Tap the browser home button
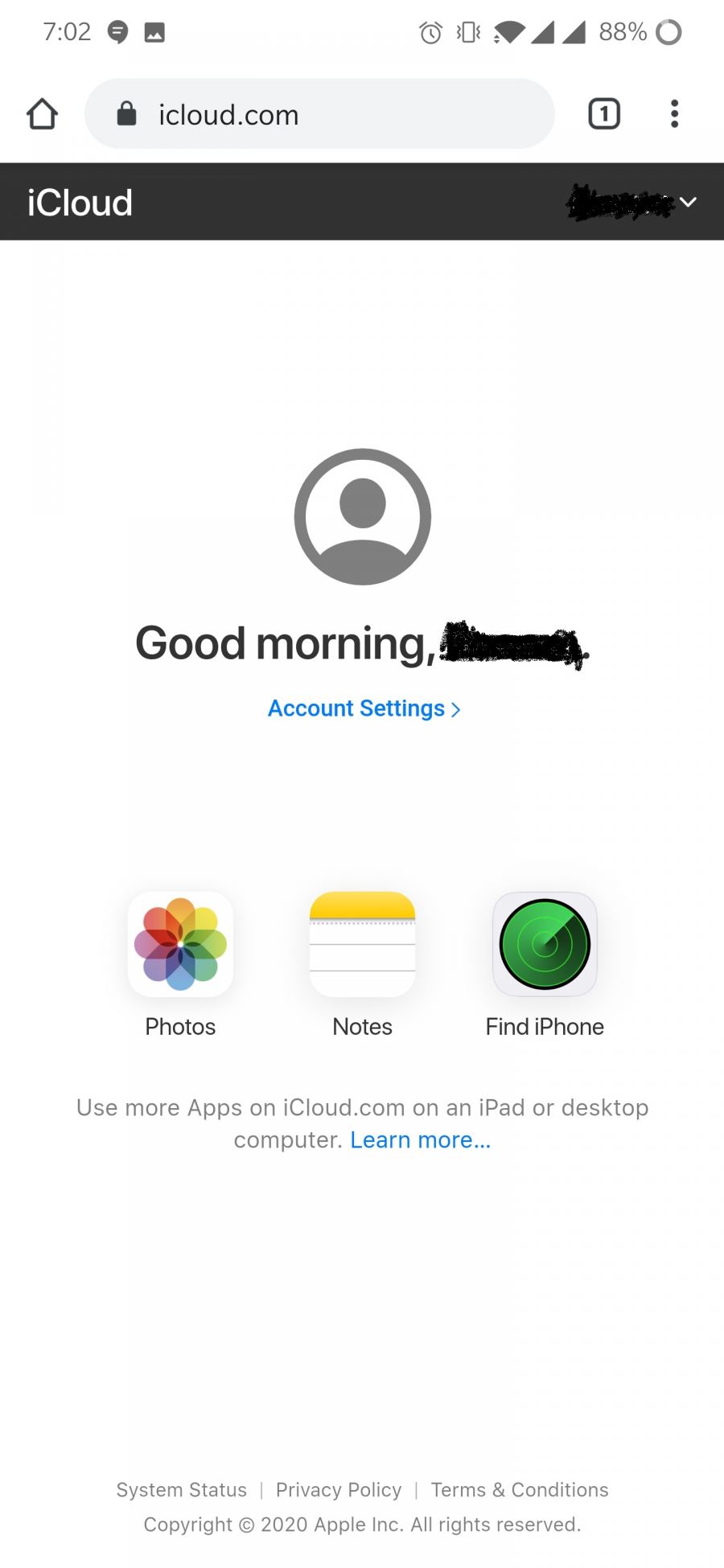 pyautogui.click(x=42, y=114)
